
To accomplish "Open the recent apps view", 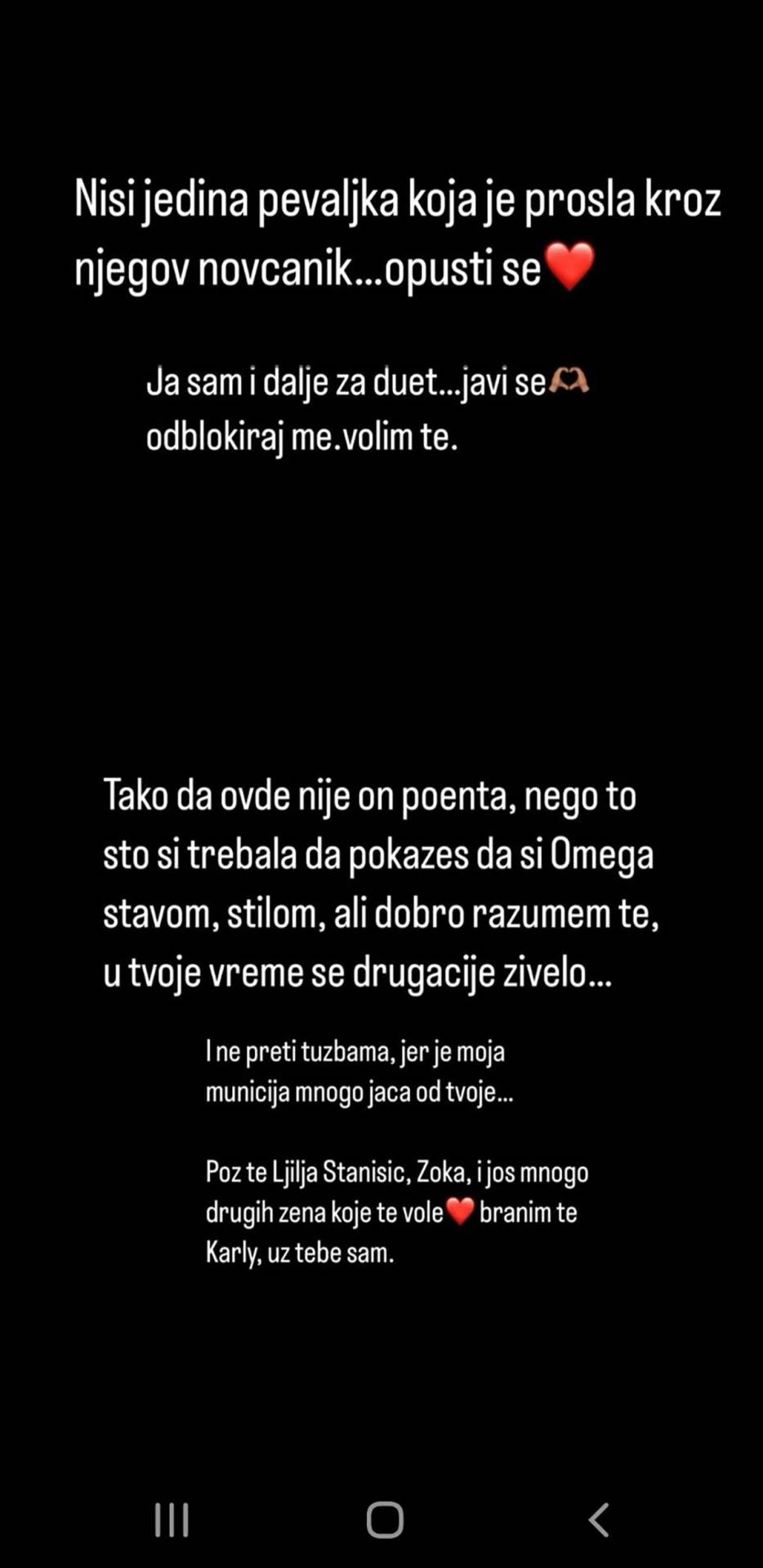I will (172, 1520).
